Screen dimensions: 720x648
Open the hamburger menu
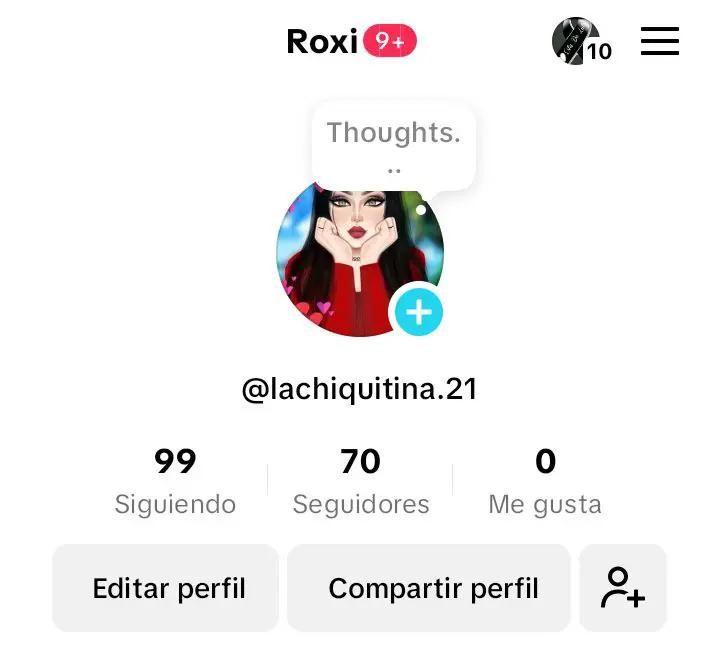click(660, 42)
